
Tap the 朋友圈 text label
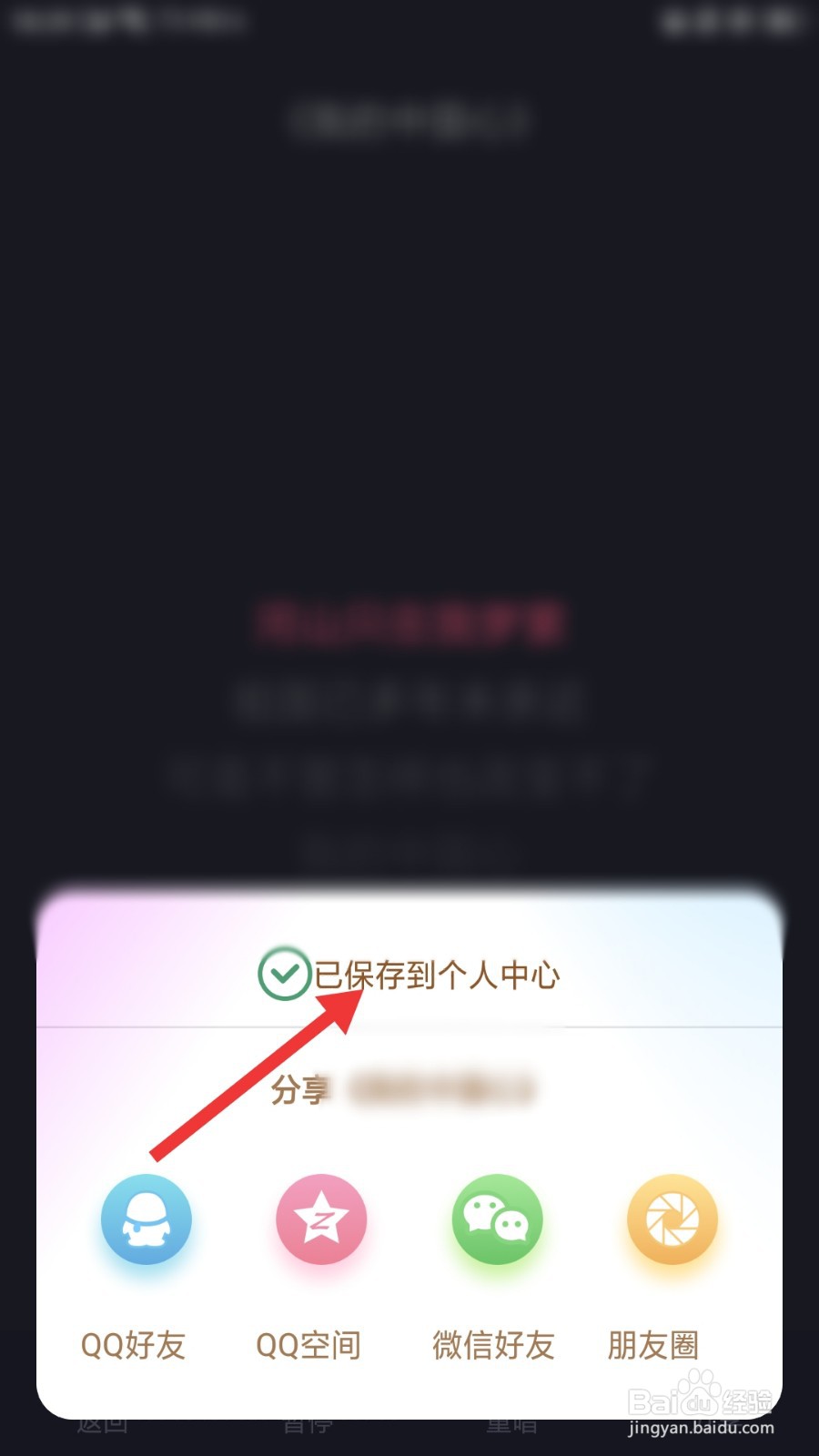pyautogui.click(x=653, y=1347)
